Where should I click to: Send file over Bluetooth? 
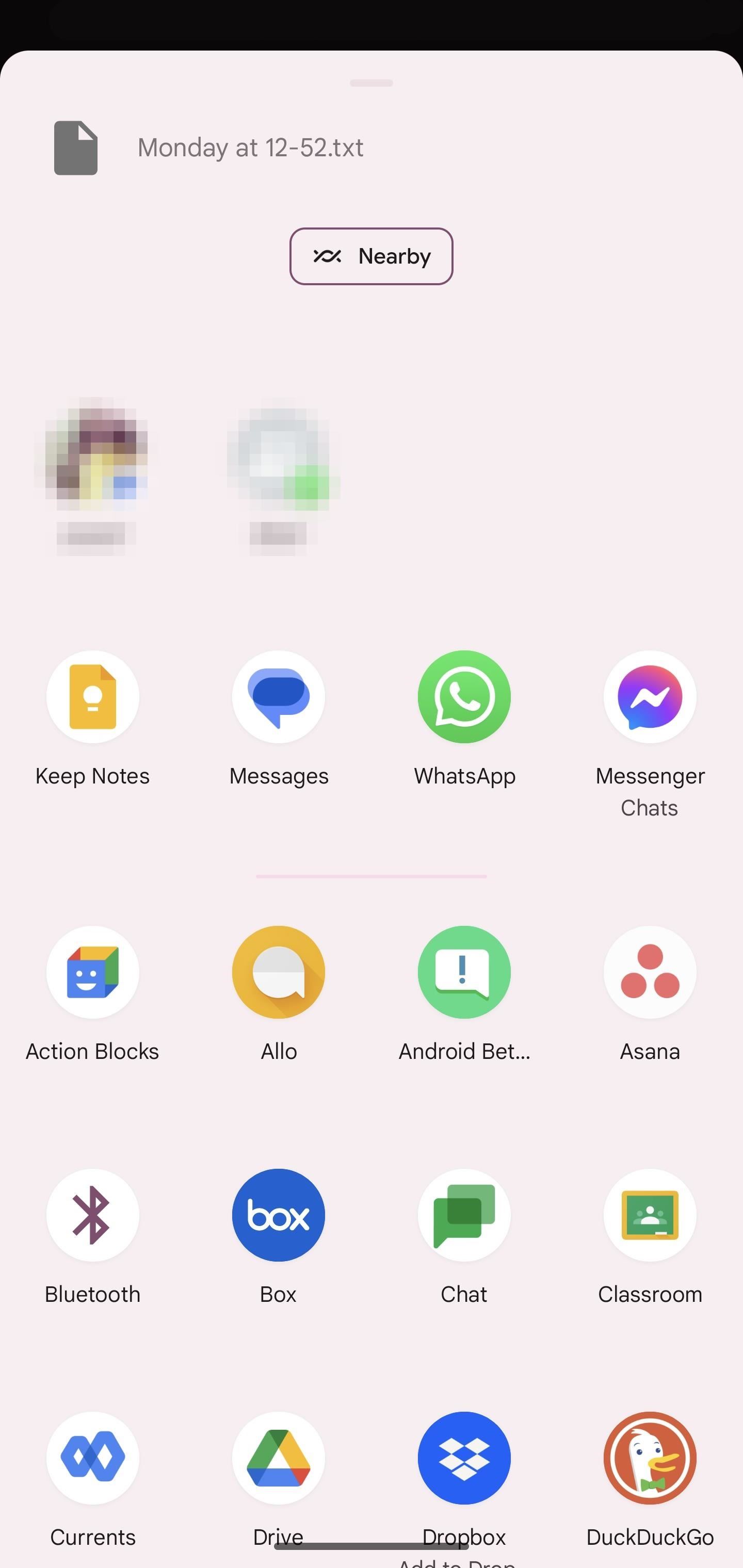click(92, 1215)
